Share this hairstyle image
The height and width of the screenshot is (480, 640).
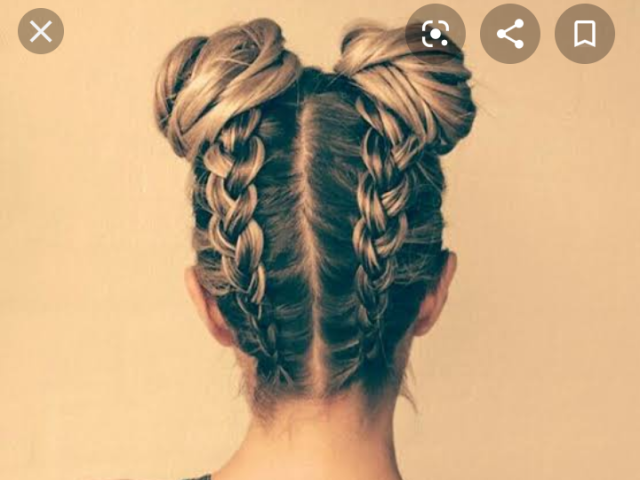click(510, 34)
